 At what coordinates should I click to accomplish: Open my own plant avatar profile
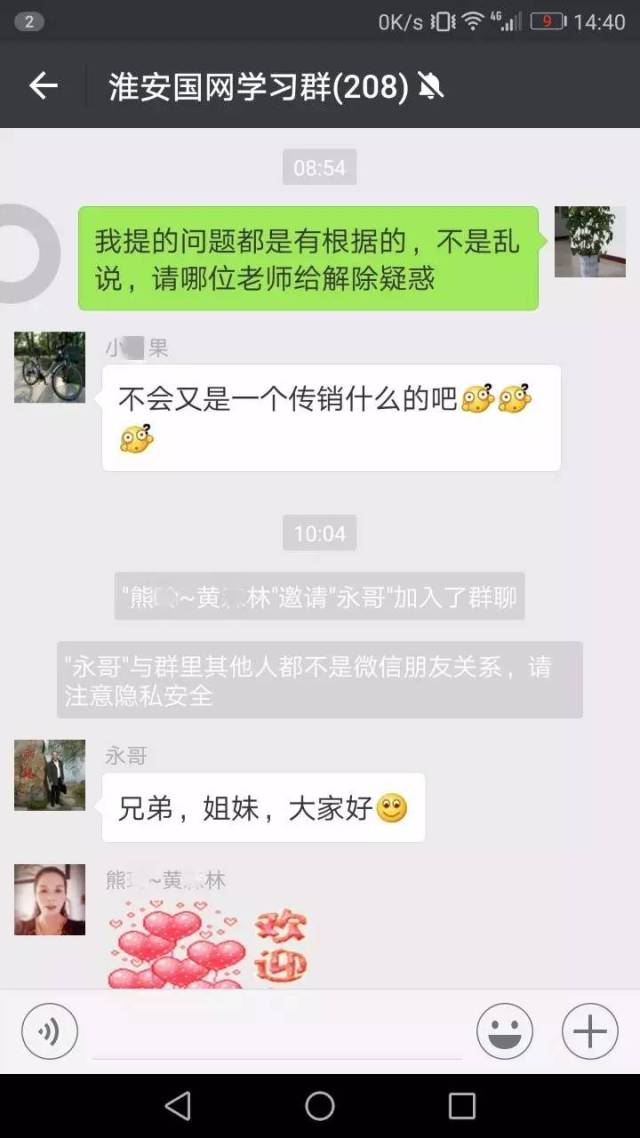click(x=590, y=241)
